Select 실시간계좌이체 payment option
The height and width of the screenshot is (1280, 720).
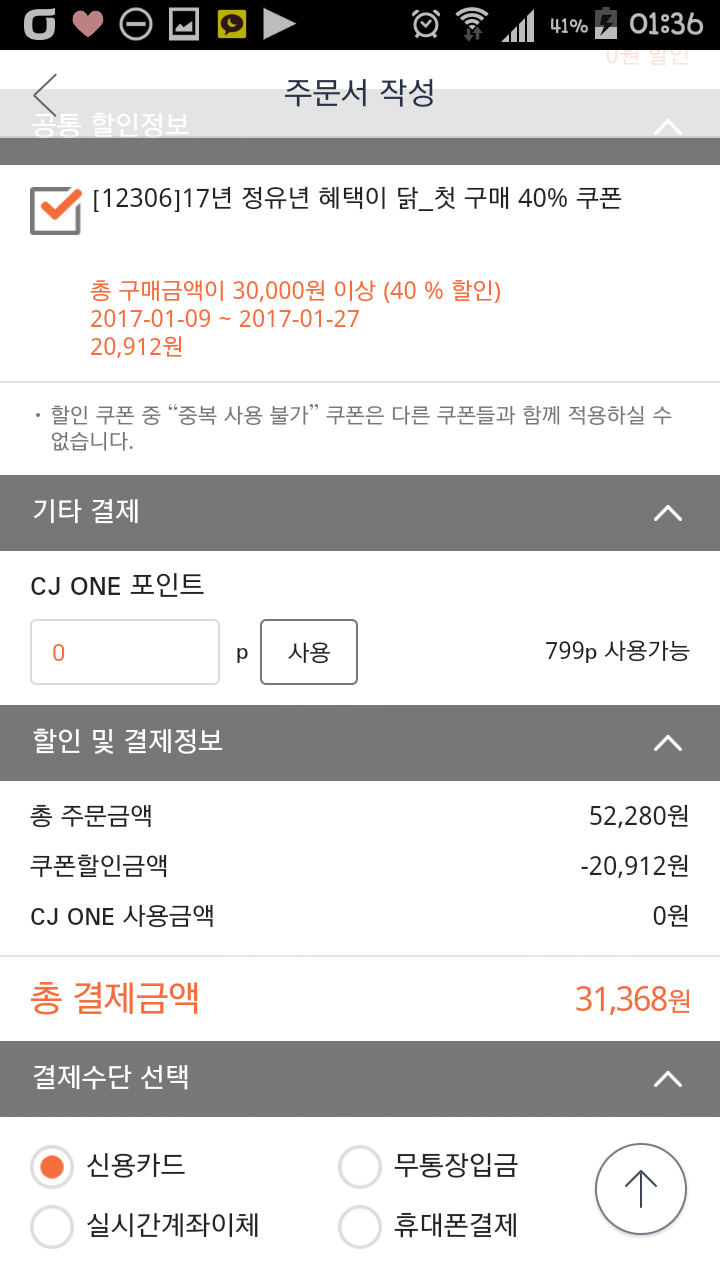(x=53, y=1226)
